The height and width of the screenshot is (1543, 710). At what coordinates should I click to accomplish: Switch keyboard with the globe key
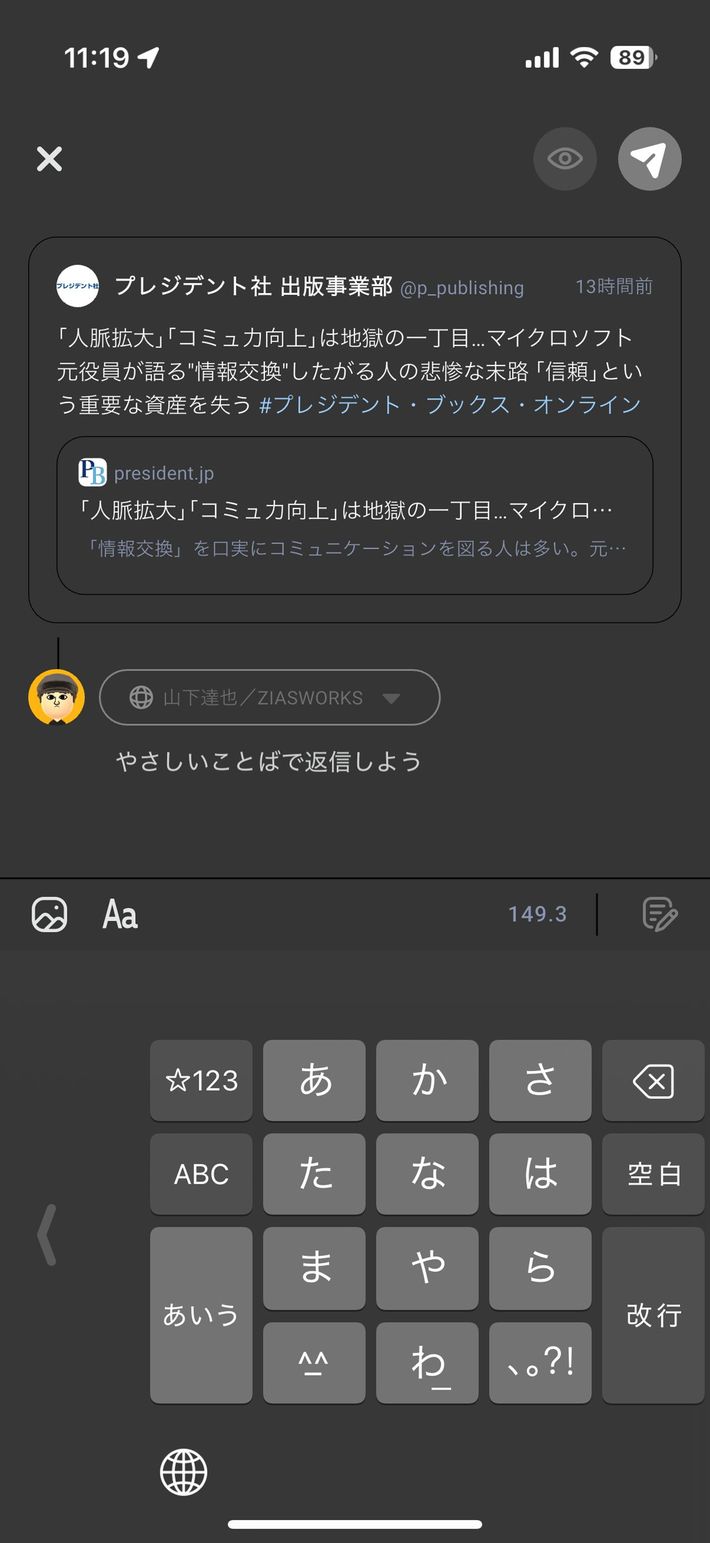coord(184,1472)
